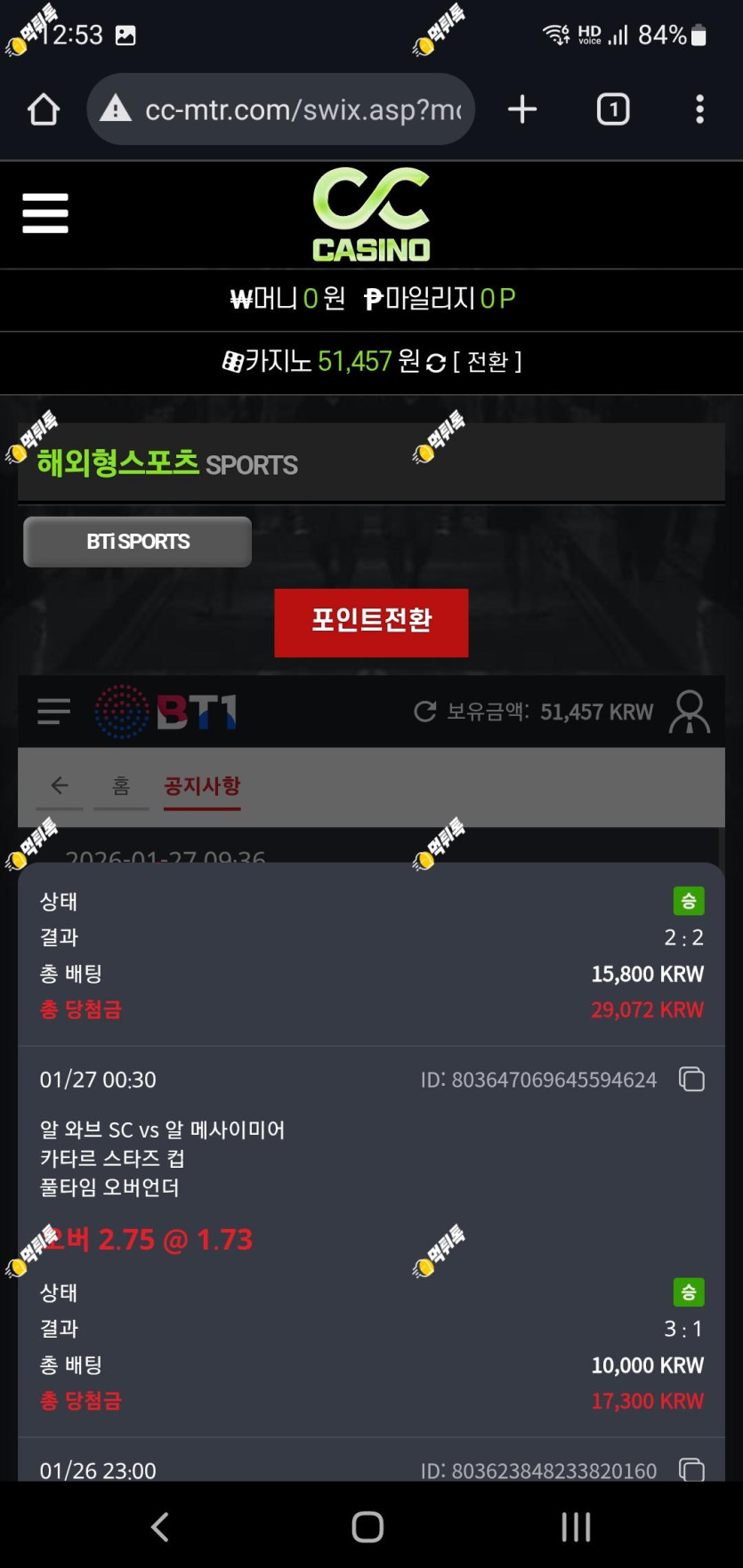
Task: Select the BTi SPORTS button
Action: (x=138, y=542)
